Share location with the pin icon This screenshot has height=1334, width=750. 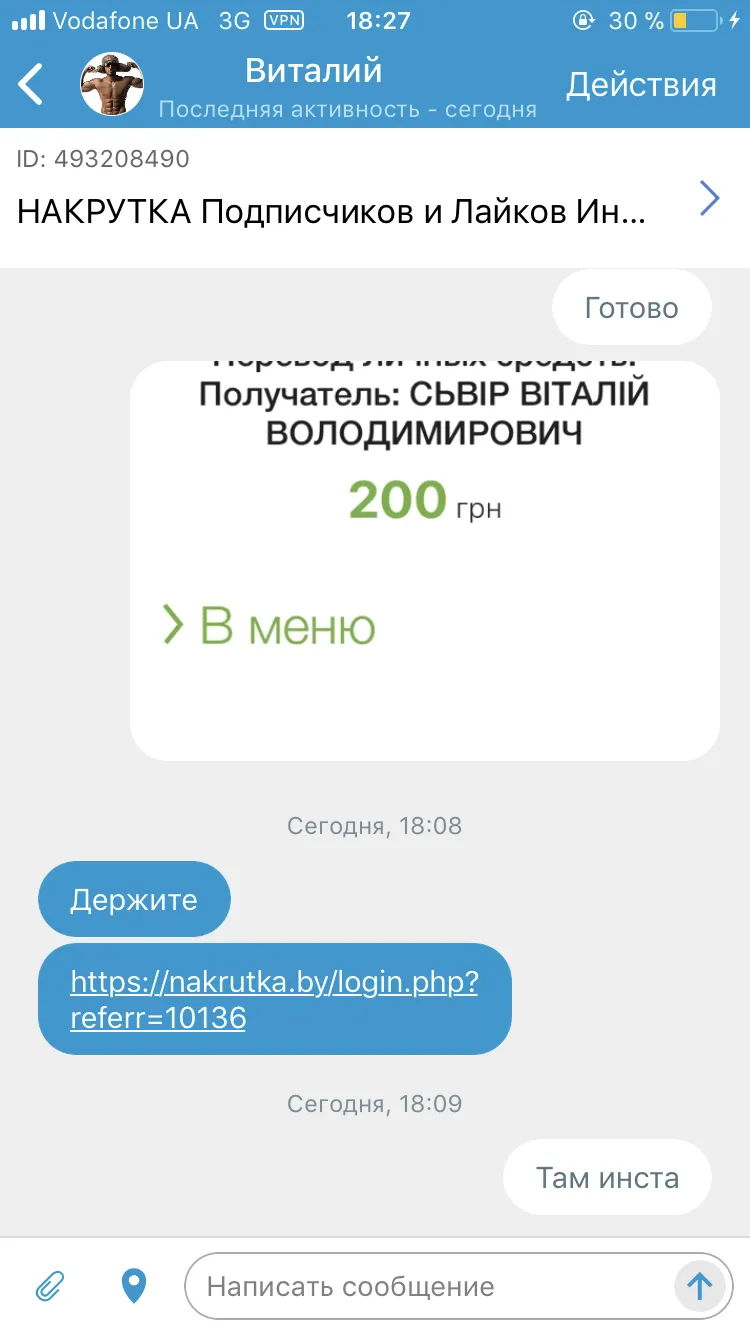tap(134, 1285)
